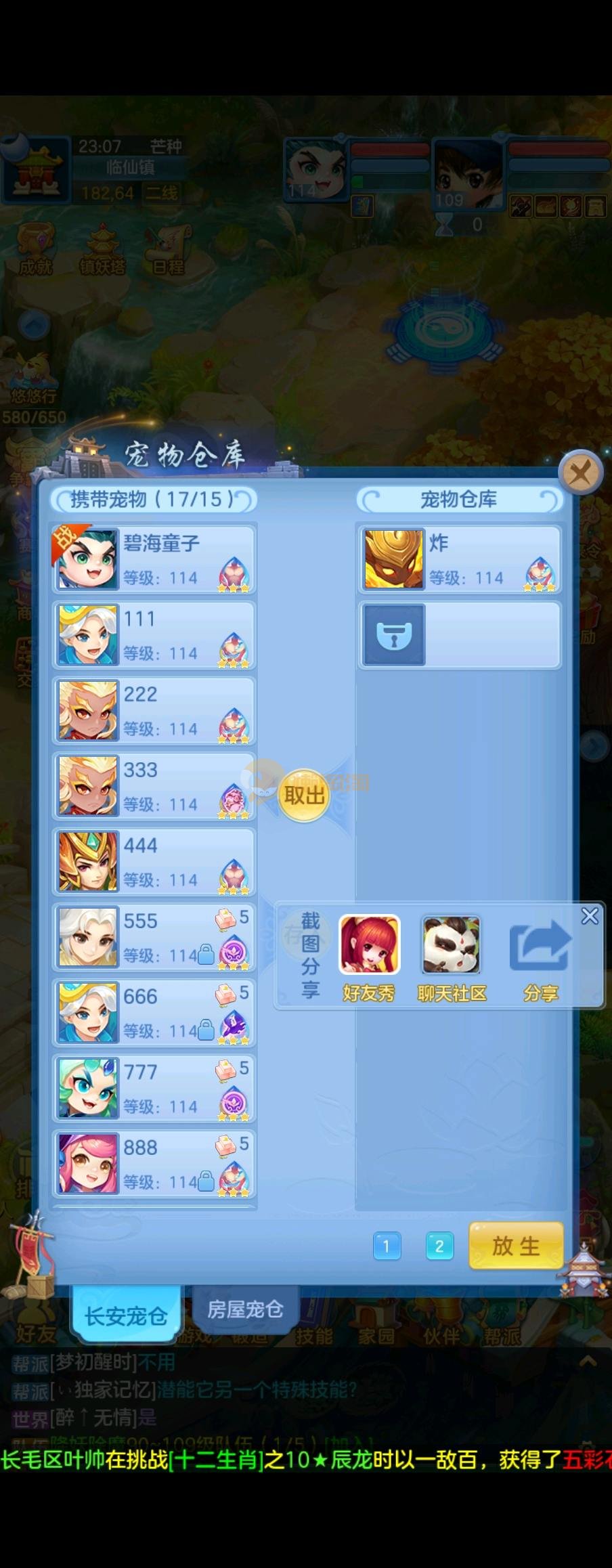This screenshot has width=612, height=1568.
Task: Select the pet named 555
Action: 154,938
